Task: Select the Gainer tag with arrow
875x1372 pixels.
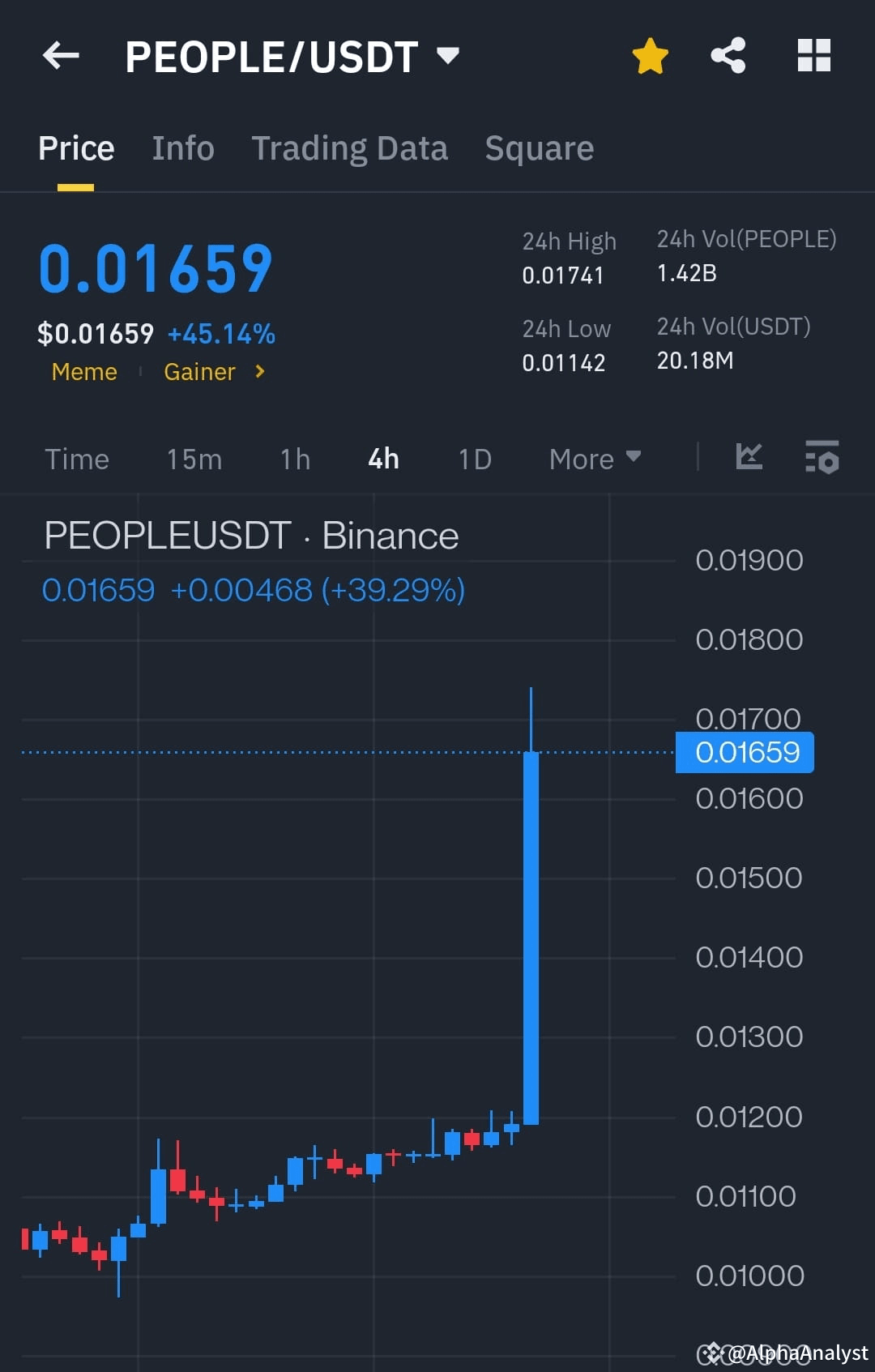Action: click(201, 371)
